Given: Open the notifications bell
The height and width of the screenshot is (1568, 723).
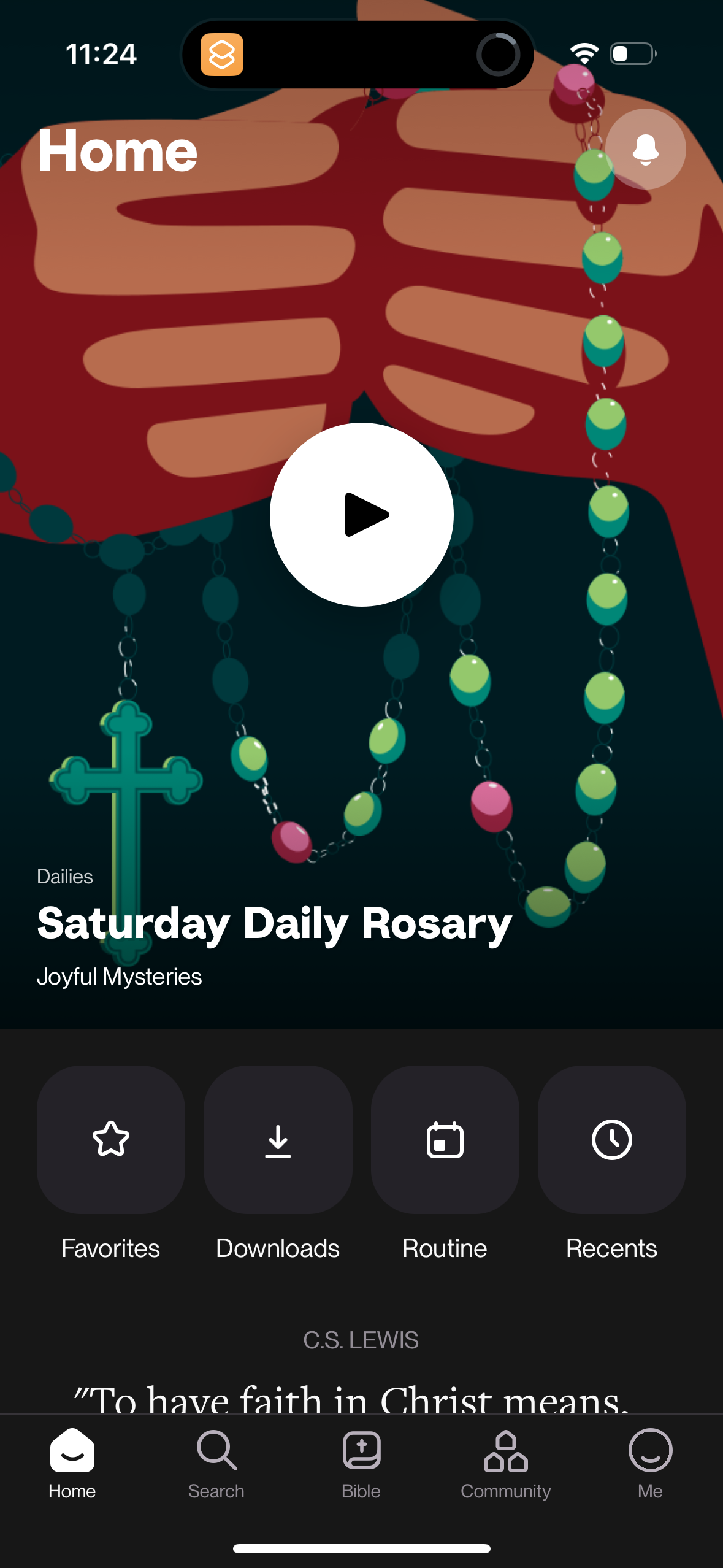Looking at the screenshot, I should pyautogui.click(x=645, y=149).
